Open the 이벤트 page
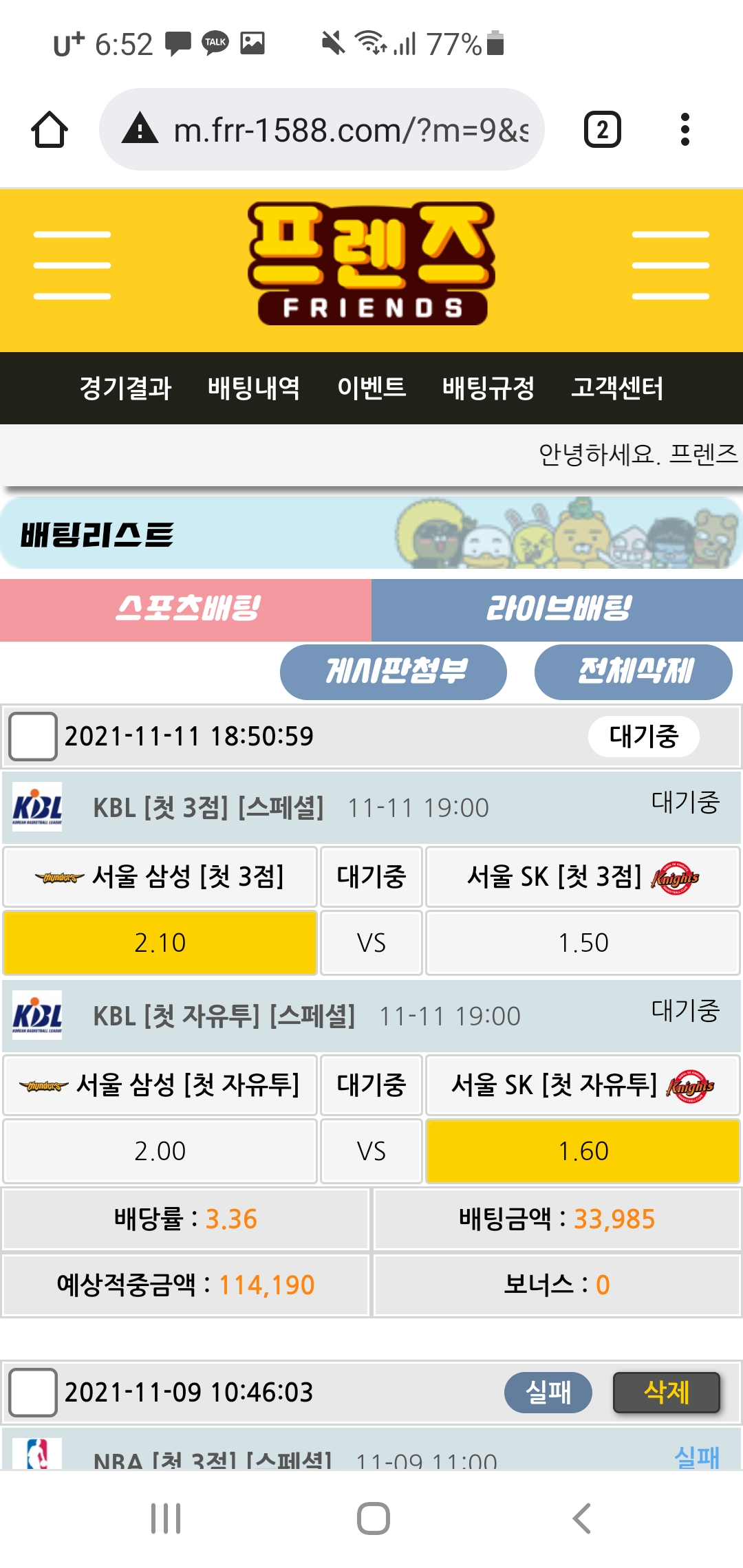743x1568 pixels. tap(371, 388)
